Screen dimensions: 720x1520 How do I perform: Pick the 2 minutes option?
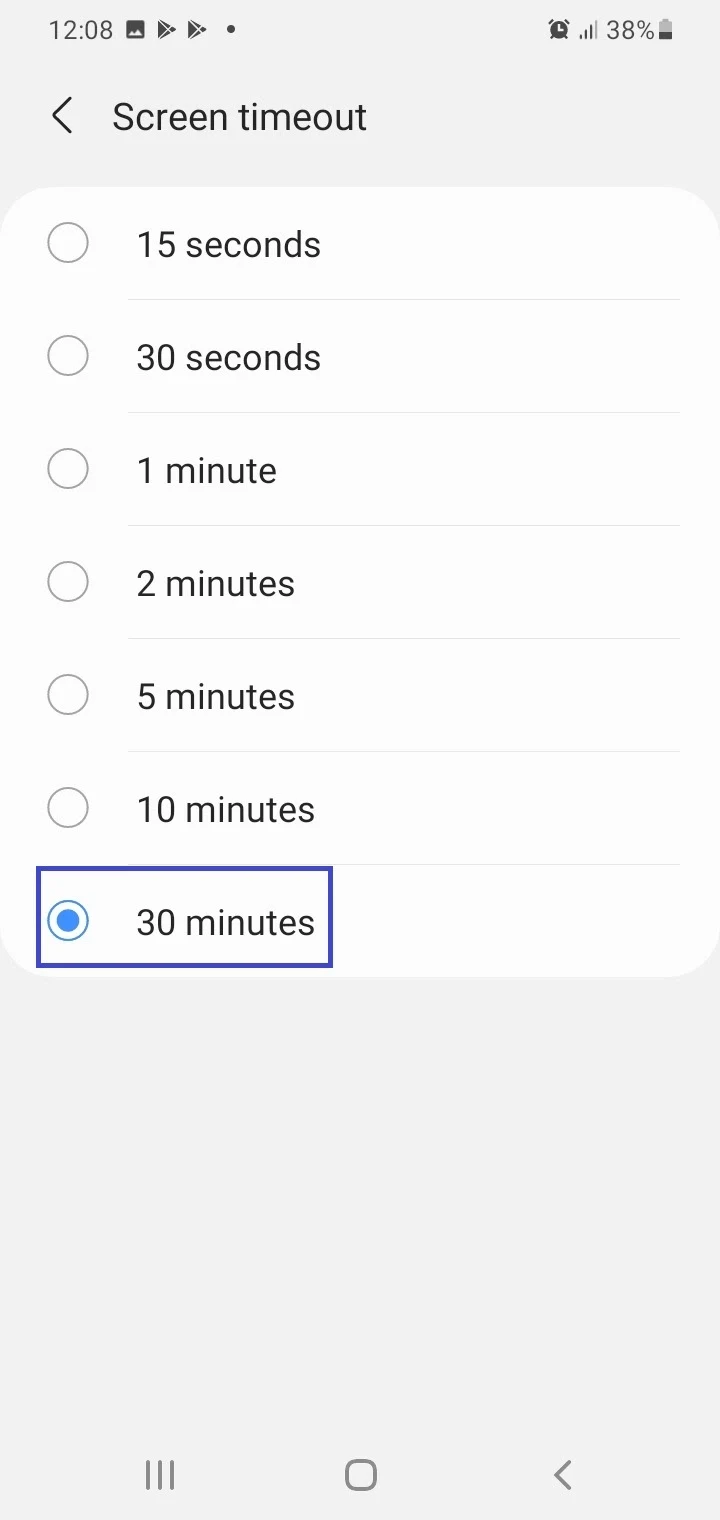pyautogui.click(x=360, y=582)
